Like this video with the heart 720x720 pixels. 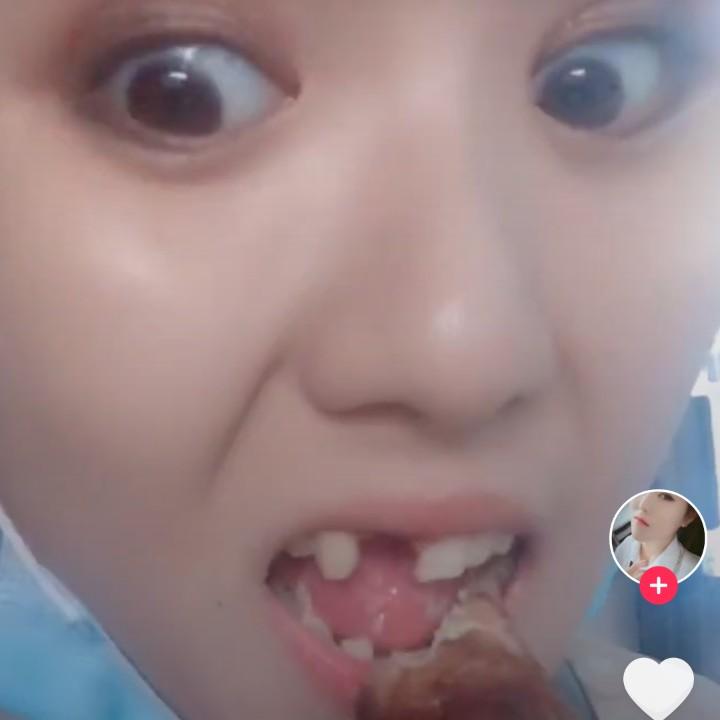pos(658,688)
